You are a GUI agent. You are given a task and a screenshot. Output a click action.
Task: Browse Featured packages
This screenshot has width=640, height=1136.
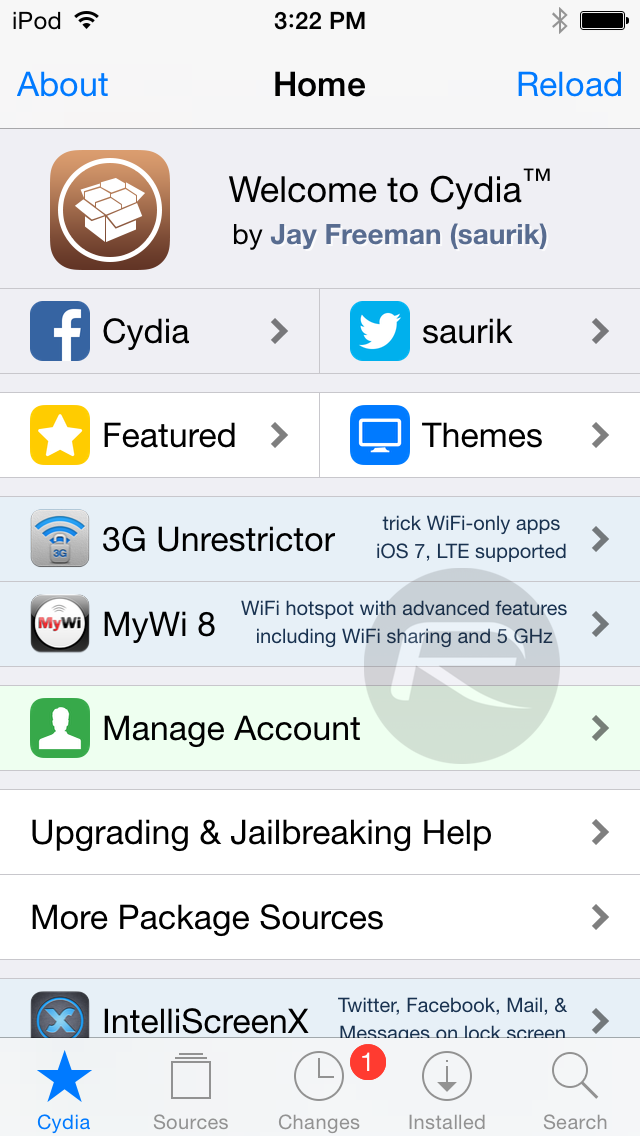pyautogui.click(x=160, y=435)
